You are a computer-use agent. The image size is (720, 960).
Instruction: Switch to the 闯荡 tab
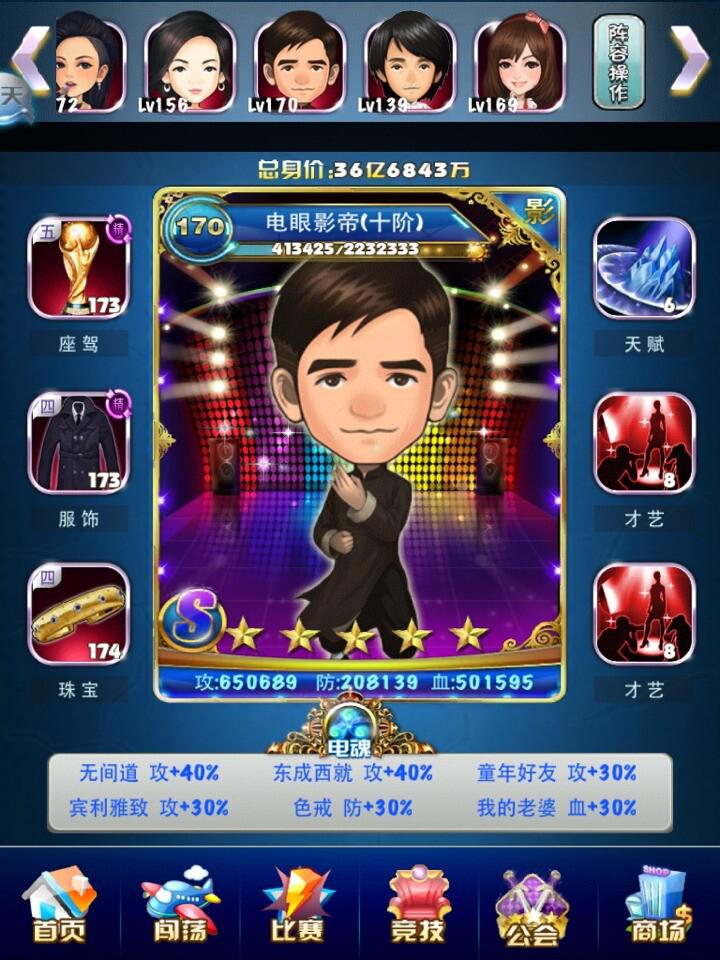(x=179, y=905)
